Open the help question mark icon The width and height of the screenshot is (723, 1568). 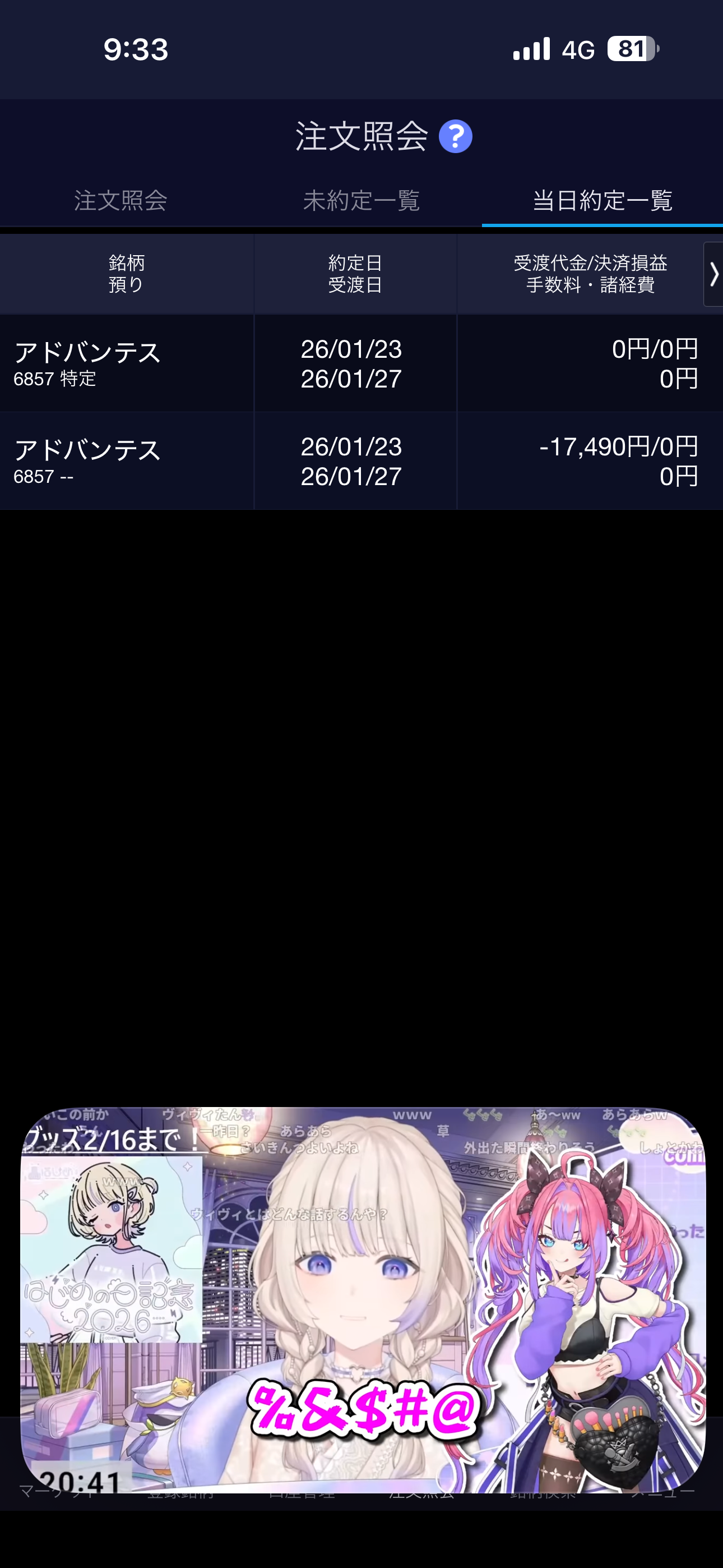(455, 136)
